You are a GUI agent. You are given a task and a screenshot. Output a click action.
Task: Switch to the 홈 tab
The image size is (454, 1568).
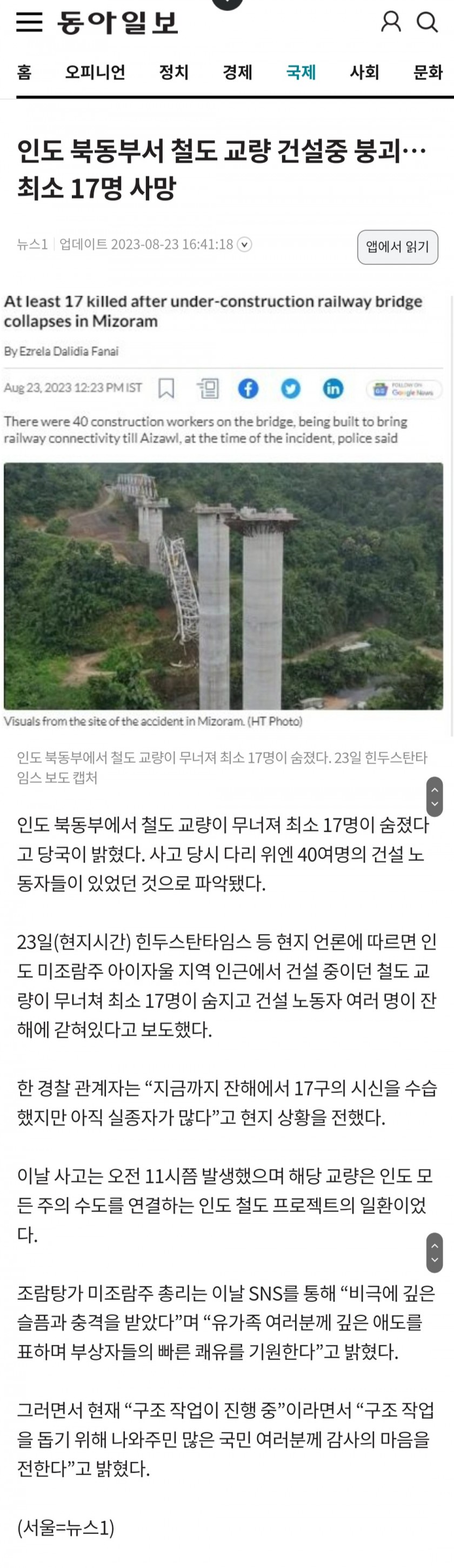click(x=24, y=72)
